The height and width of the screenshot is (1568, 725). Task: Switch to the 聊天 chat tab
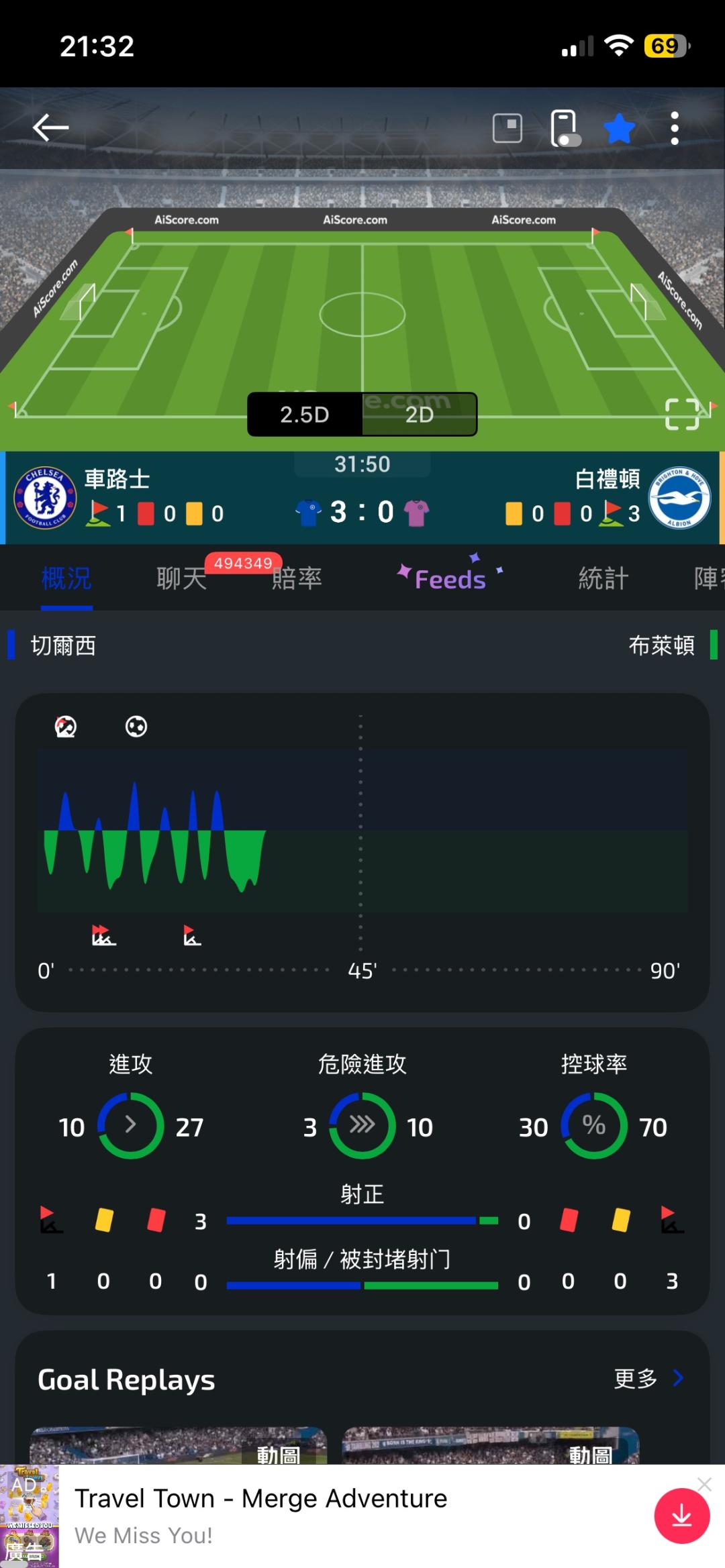(182, 578)
